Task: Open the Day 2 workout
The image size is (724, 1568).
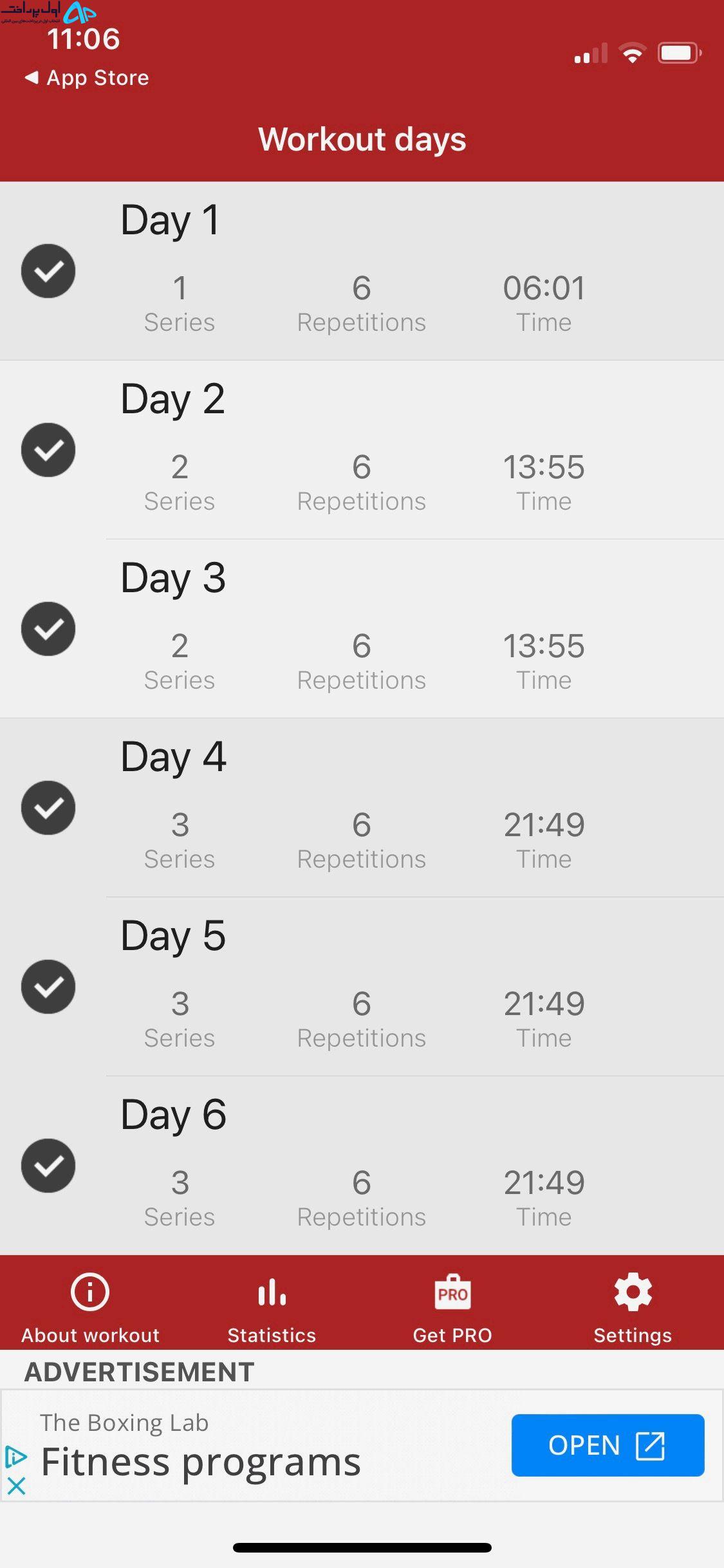Action: pyautogui.click(x=362, y=450)
